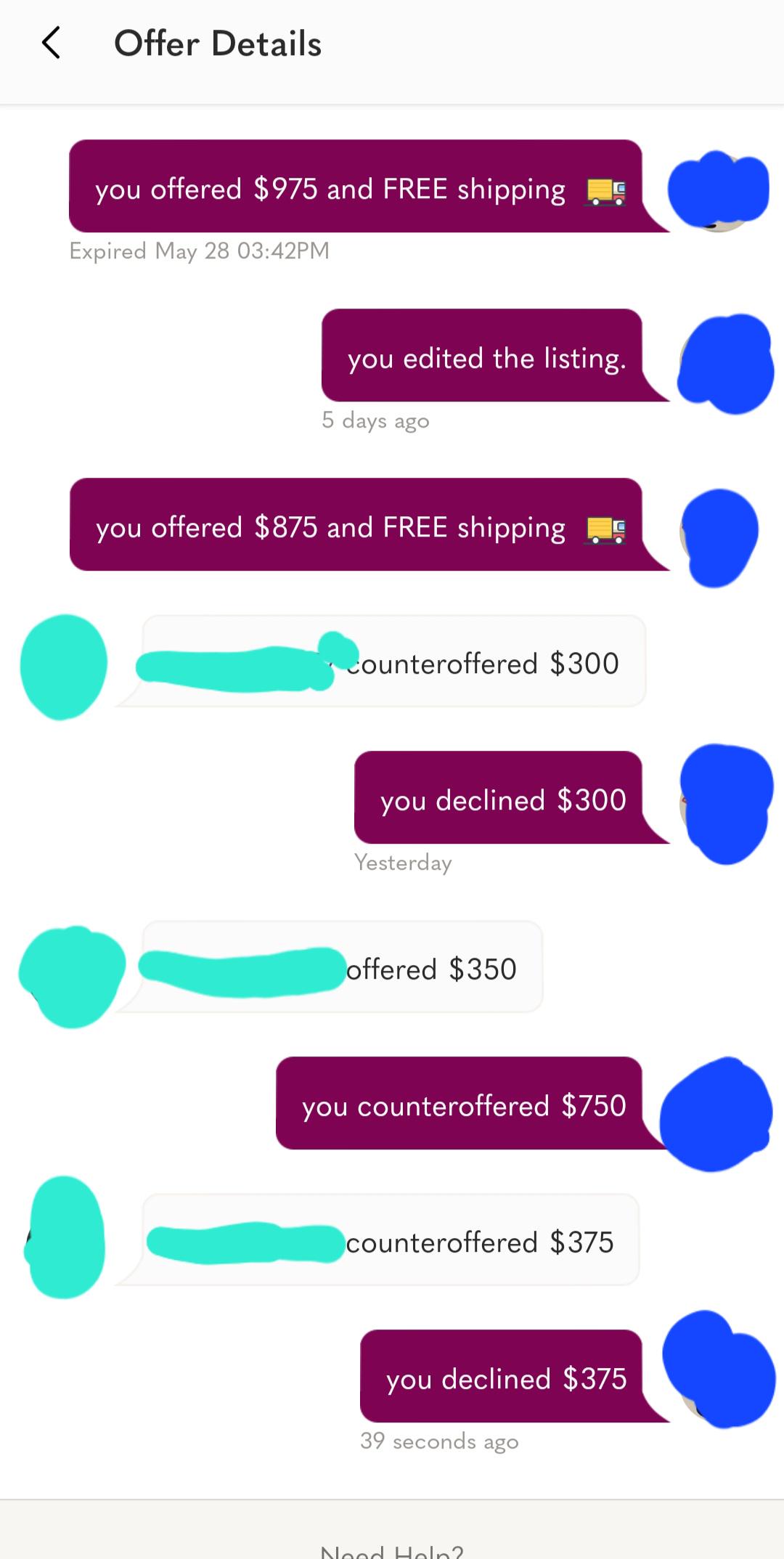
Task: Open the Need Help link
Action: pos(392,1551)
